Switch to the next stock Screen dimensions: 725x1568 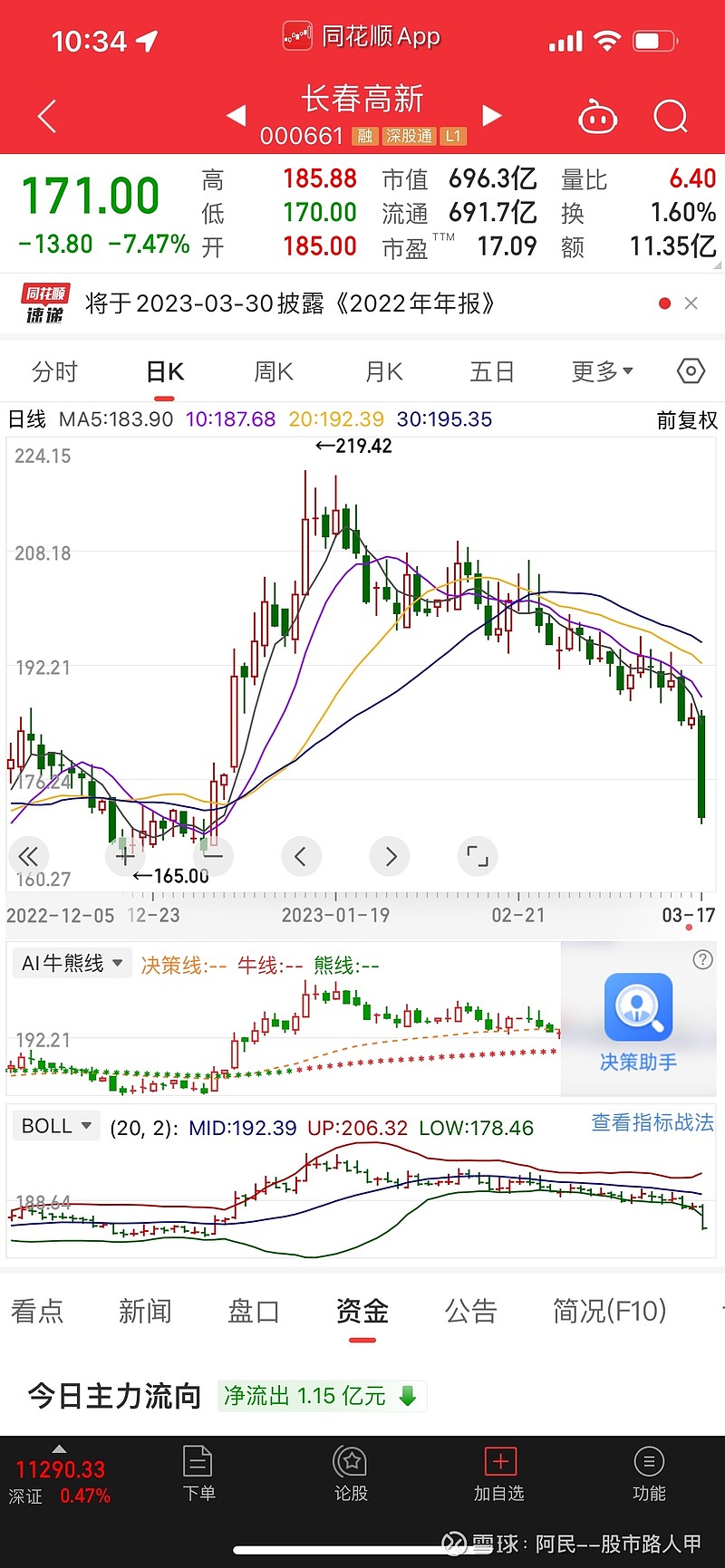(x=491, y=116)
